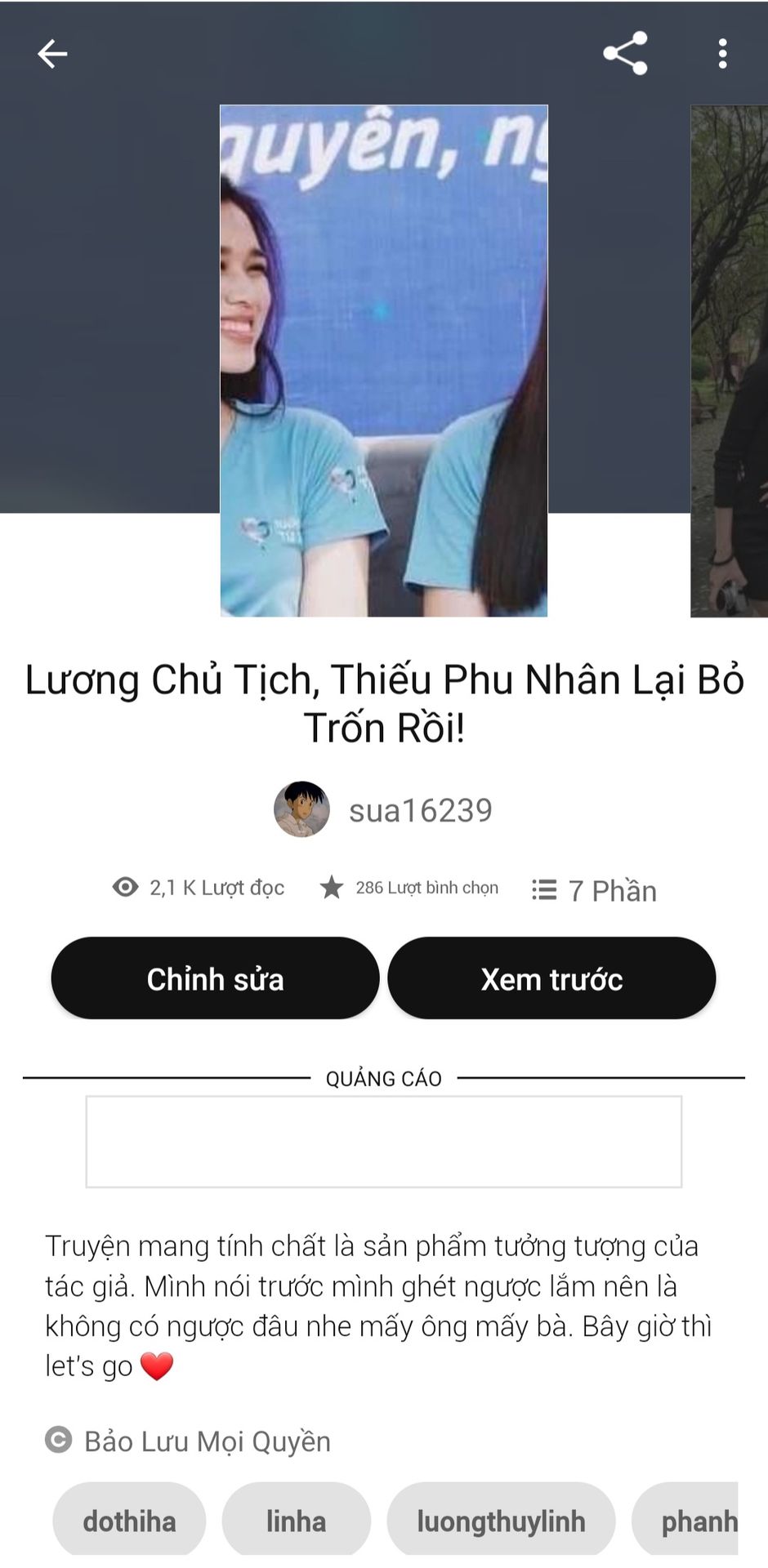768x1568 pixels.
Task: Open the 7 Phần chapter list
Action: [594, 890]
